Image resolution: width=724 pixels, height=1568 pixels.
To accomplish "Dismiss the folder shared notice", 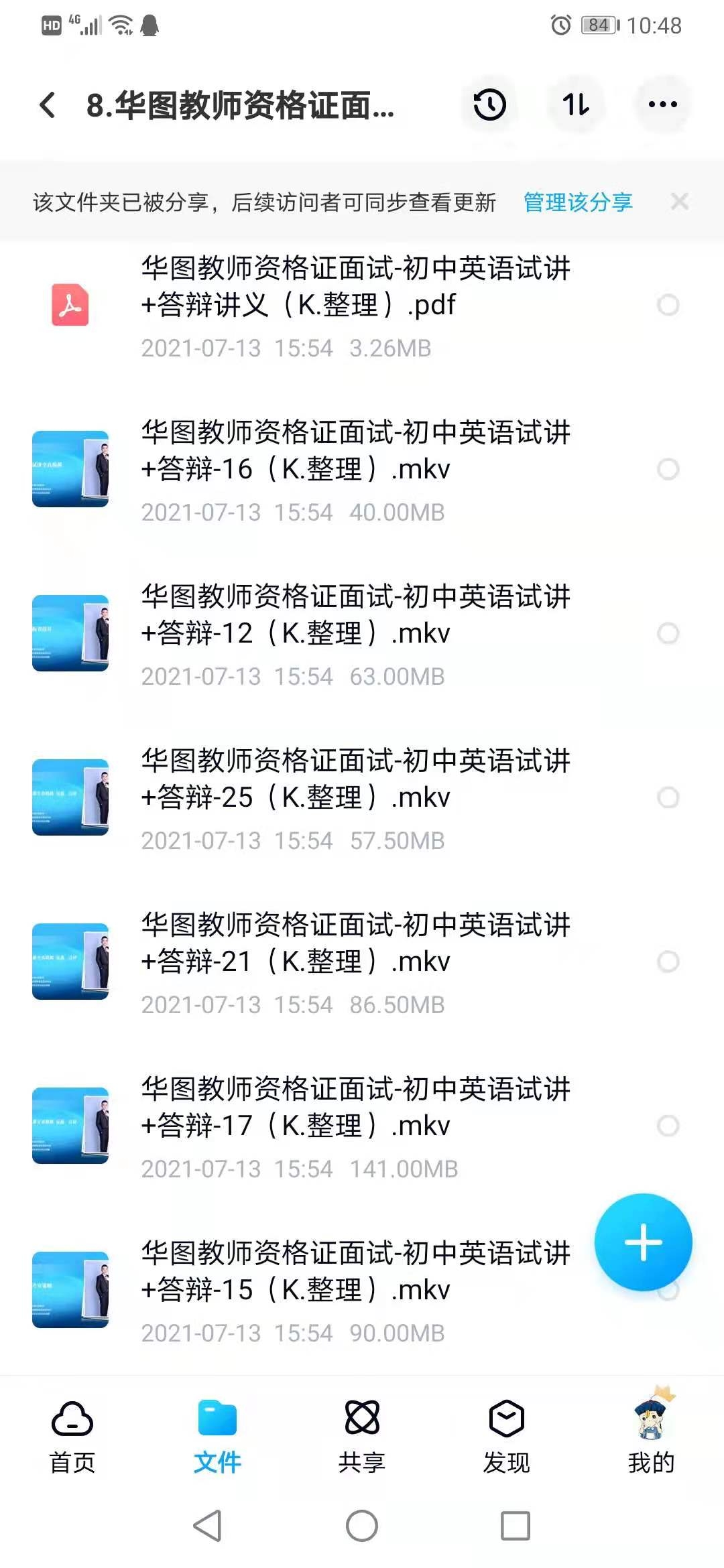I will tap(679, 202).
